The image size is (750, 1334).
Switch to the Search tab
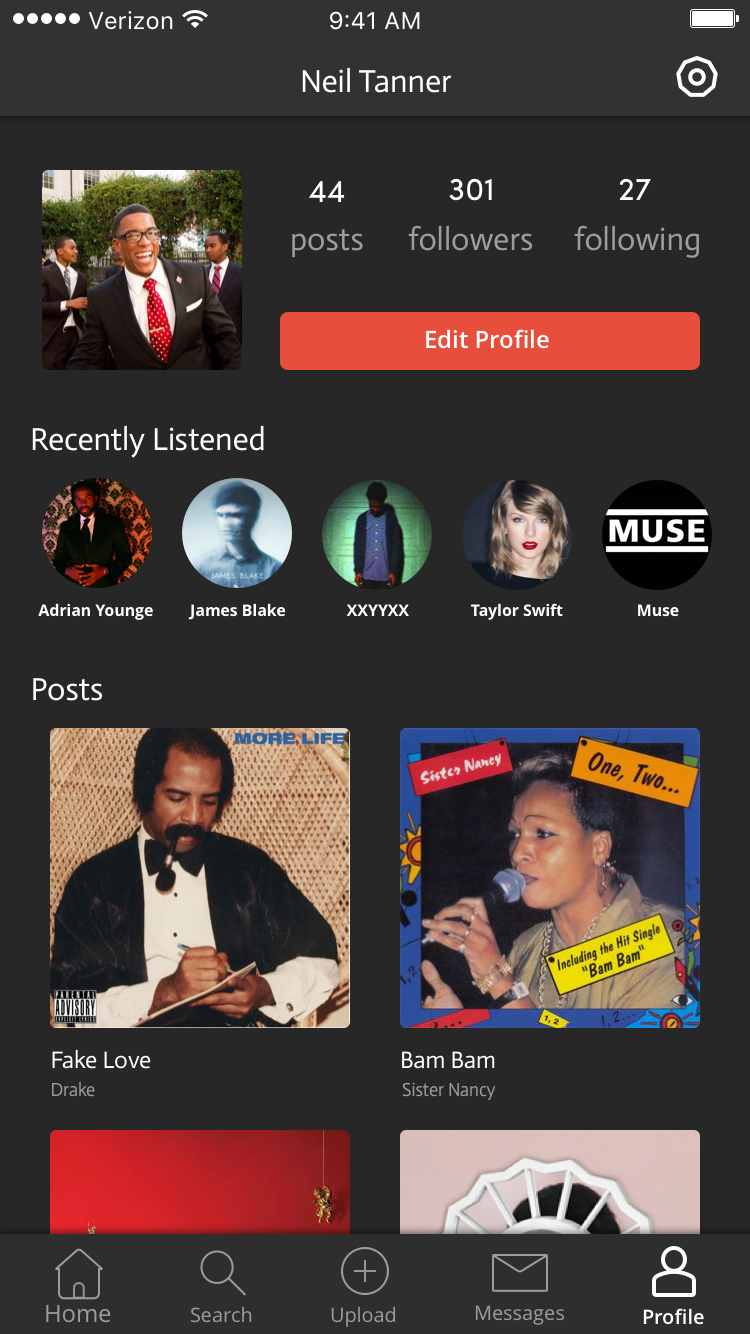point(221,1286)
